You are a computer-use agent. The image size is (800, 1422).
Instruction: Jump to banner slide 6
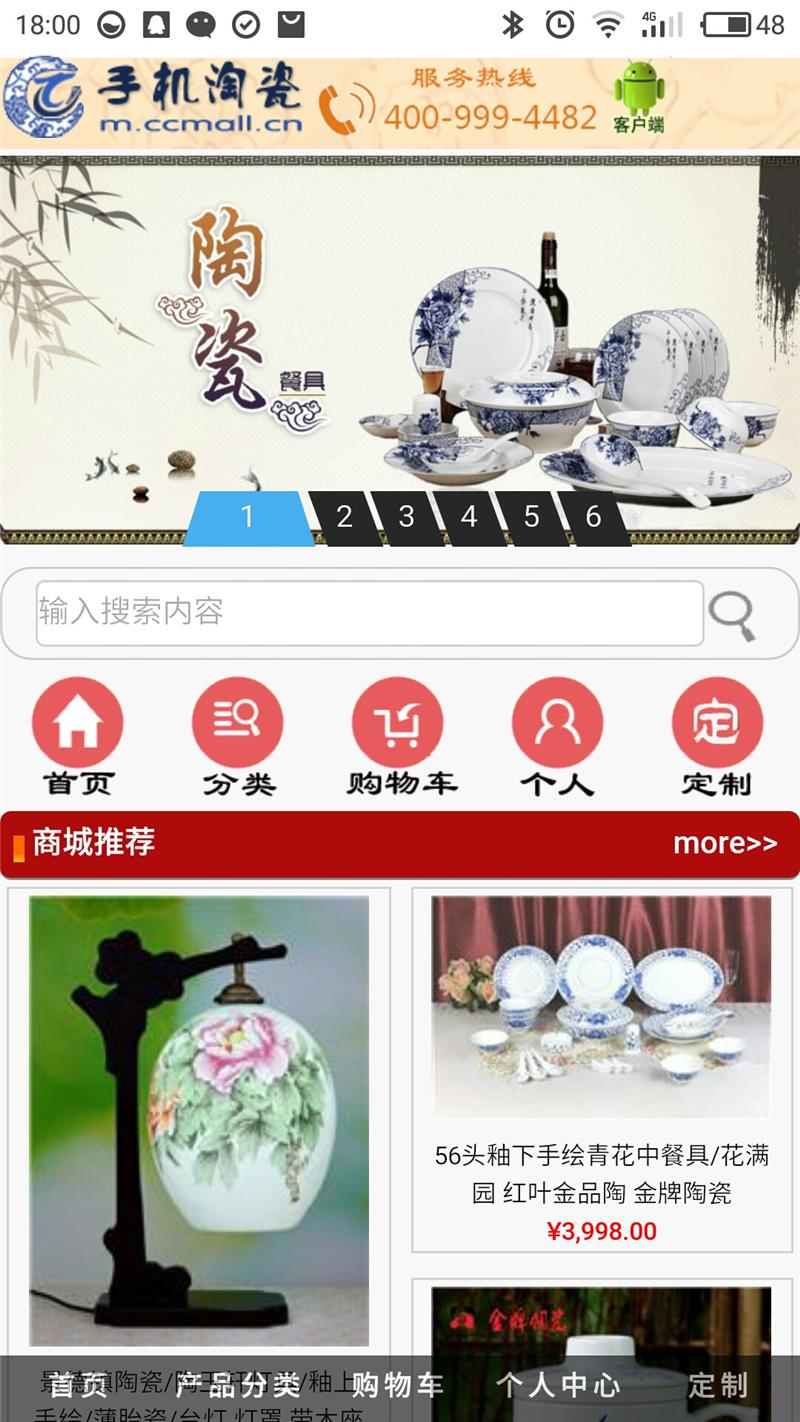pyautogui.click(x=593, y=517)
